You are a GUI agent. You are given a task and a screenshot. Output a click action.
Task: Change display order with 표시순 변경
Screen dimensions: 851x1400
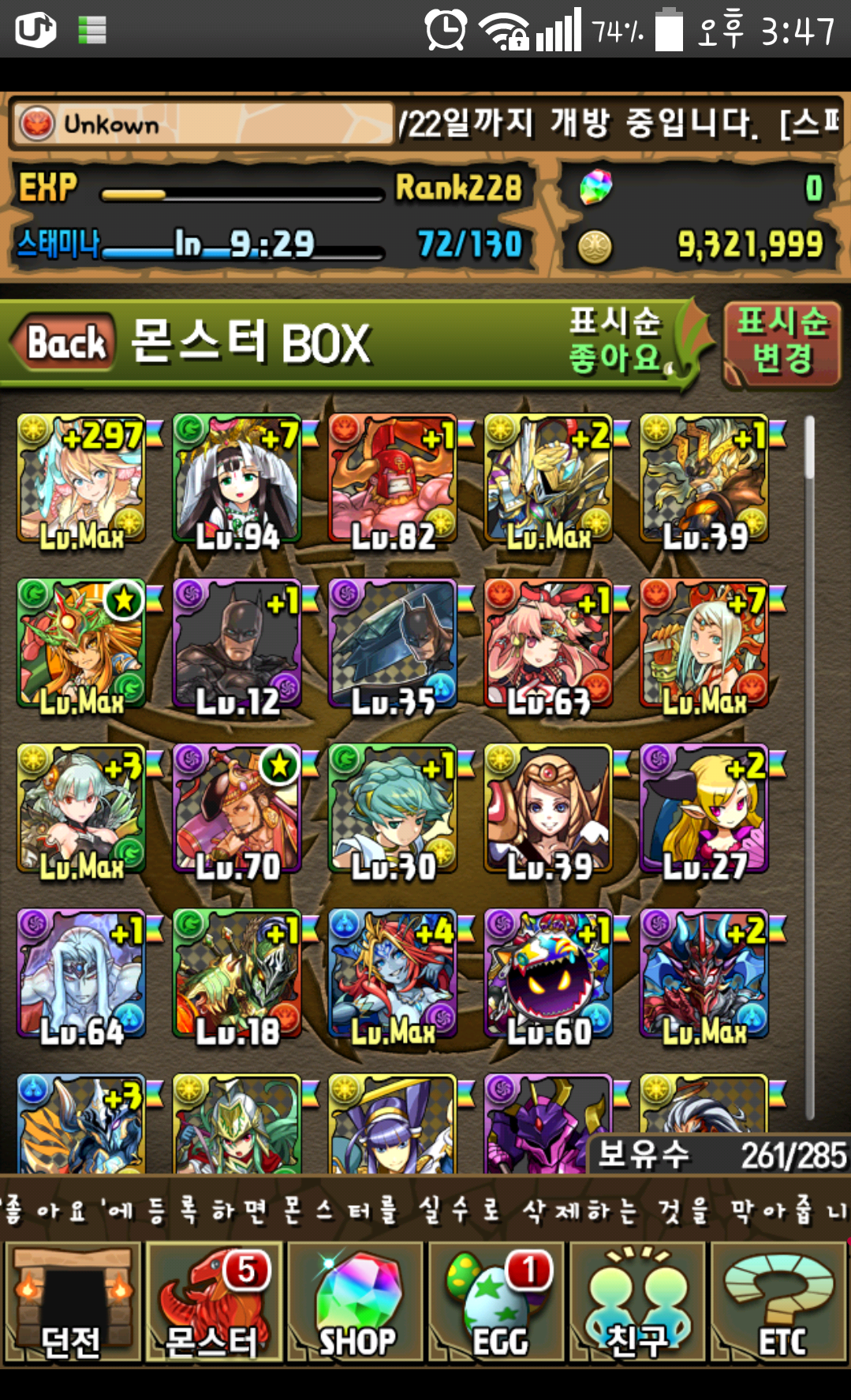coord(782,341)
